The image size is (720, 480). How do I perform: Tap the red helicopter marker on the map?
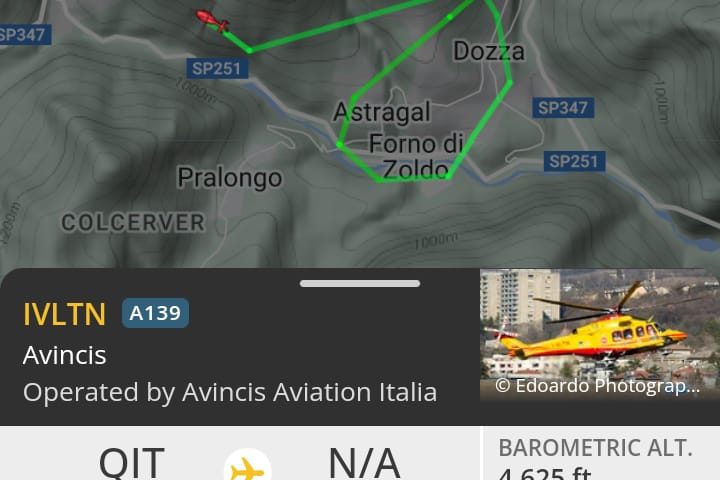pyautogui.click(x=210, y=20)
